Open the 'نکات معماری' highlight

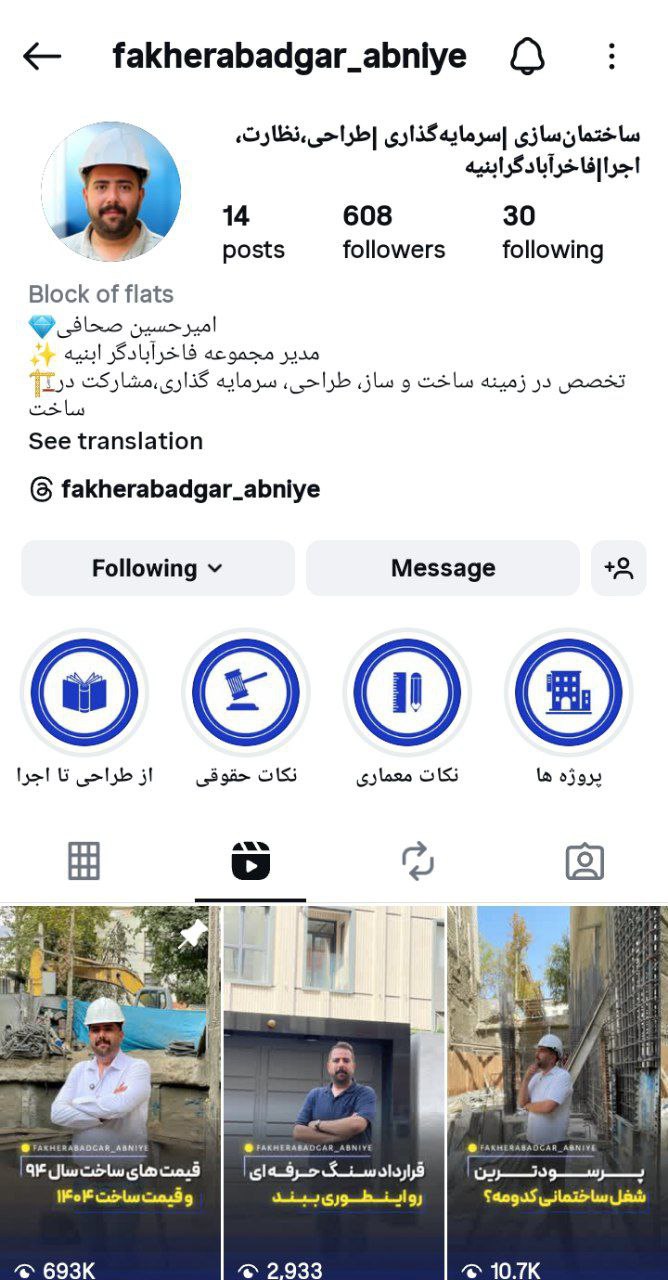(x=407, y=692)
